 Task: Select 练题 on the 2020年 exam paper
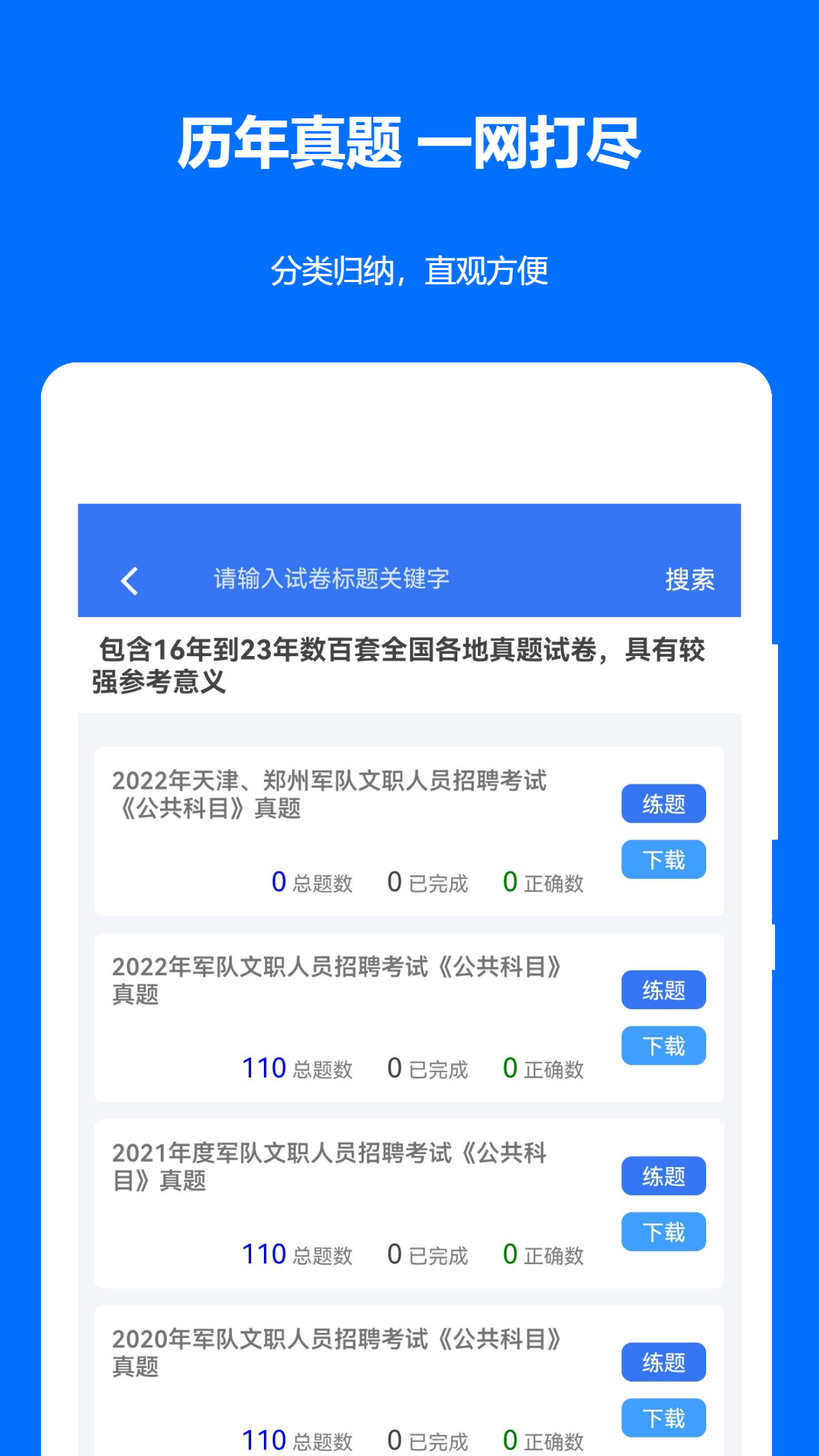click(x=664, y=1363)
